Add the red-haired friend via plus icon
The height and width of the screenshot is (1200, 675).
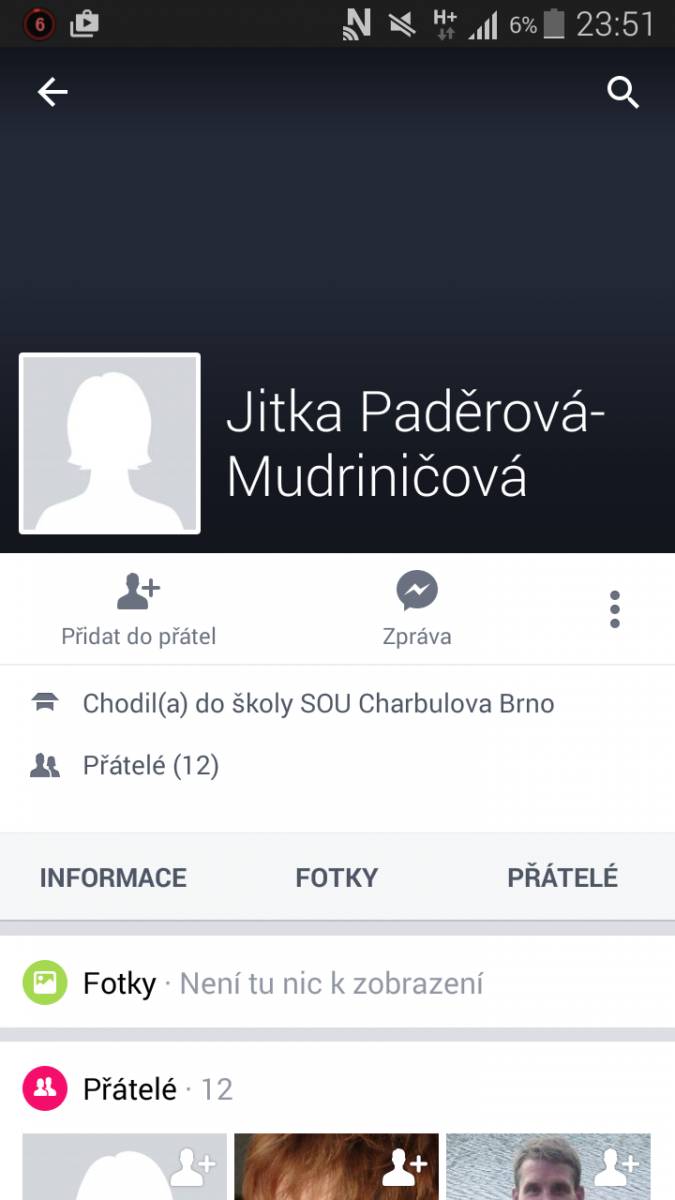[x=405, y=1164]
